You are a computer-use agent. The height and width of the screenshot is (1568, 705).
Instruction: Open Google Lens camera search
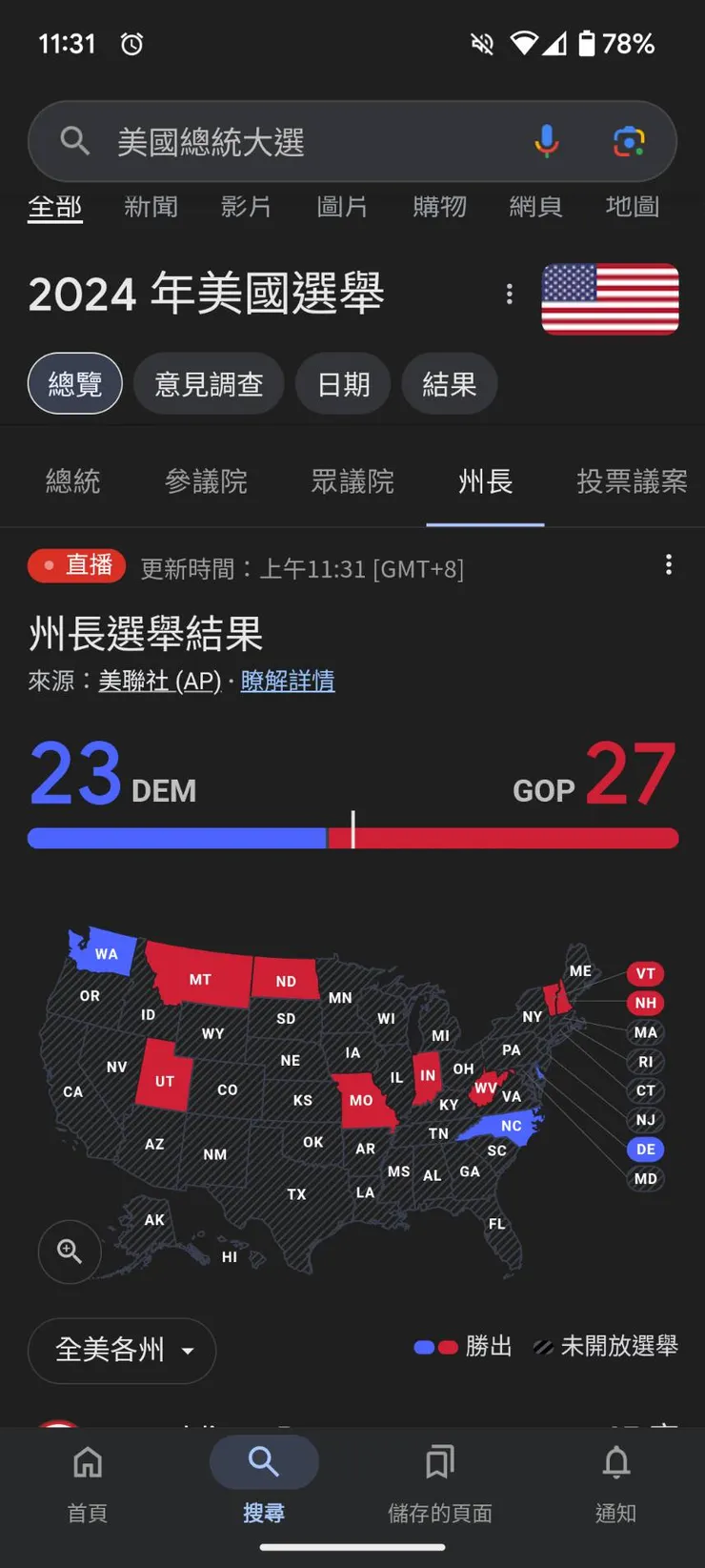pos(628,142)
